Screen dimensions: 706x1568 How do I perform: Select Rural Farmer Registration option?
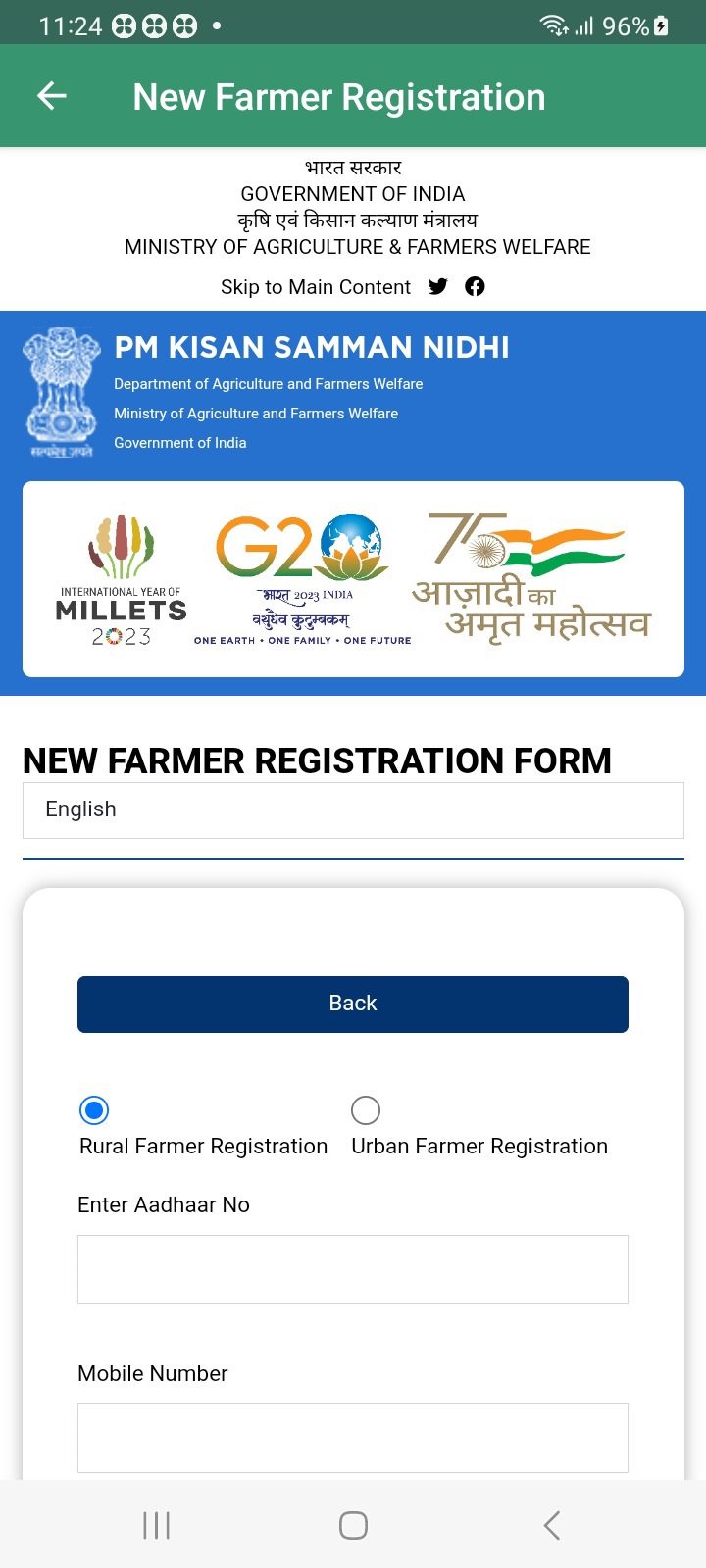pos(94,1110)
